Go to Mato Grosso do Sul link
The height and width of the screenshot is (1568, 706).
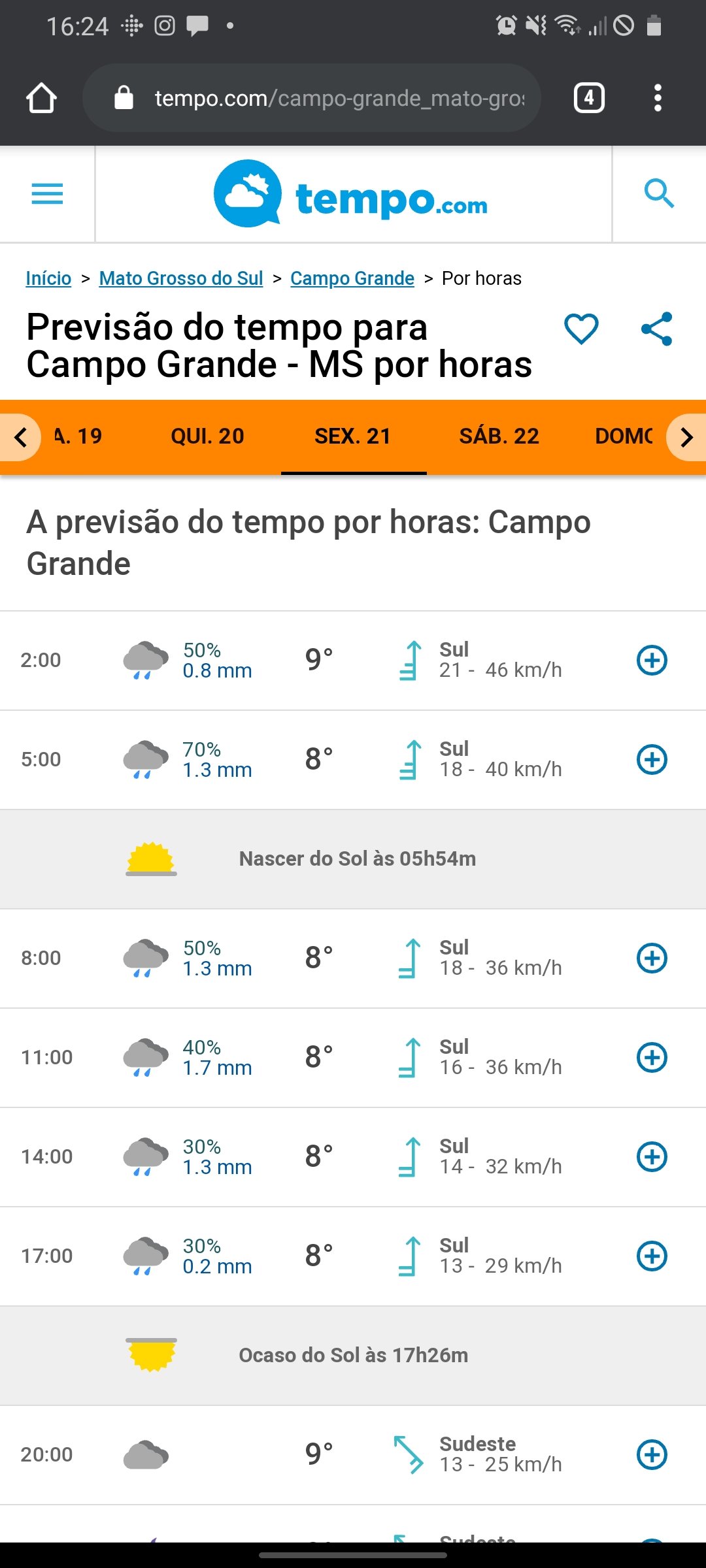[181, 278]
